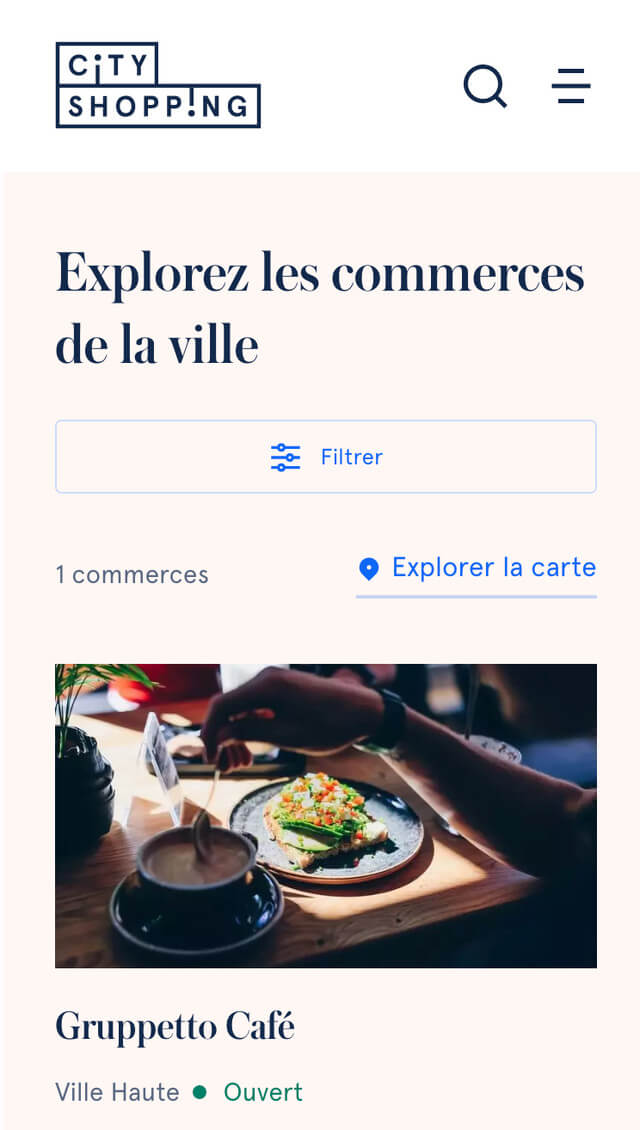The image size is (640, 1130).
Task: Open the Filtrer button
Action: [x=326, y=457]
